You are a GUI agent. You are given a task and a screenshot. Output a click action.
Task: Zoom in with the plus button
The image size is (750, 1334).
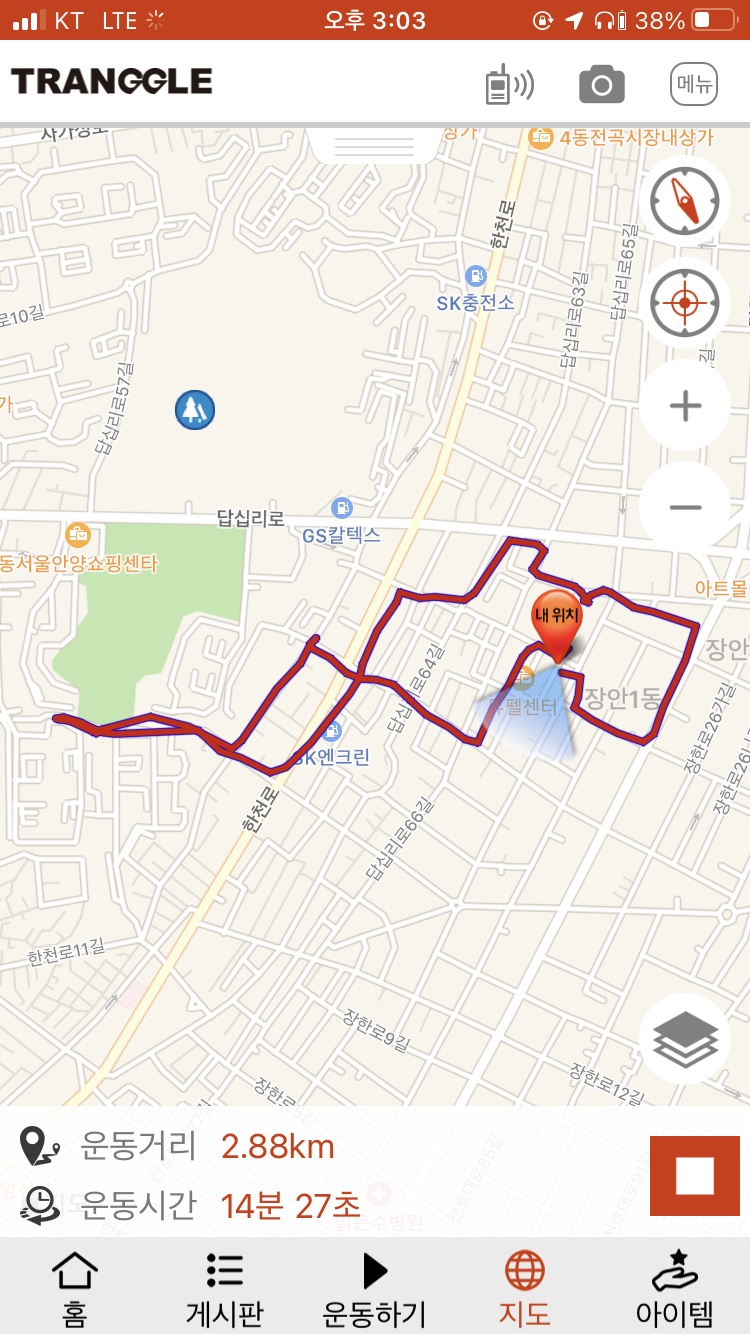point(685,406)
